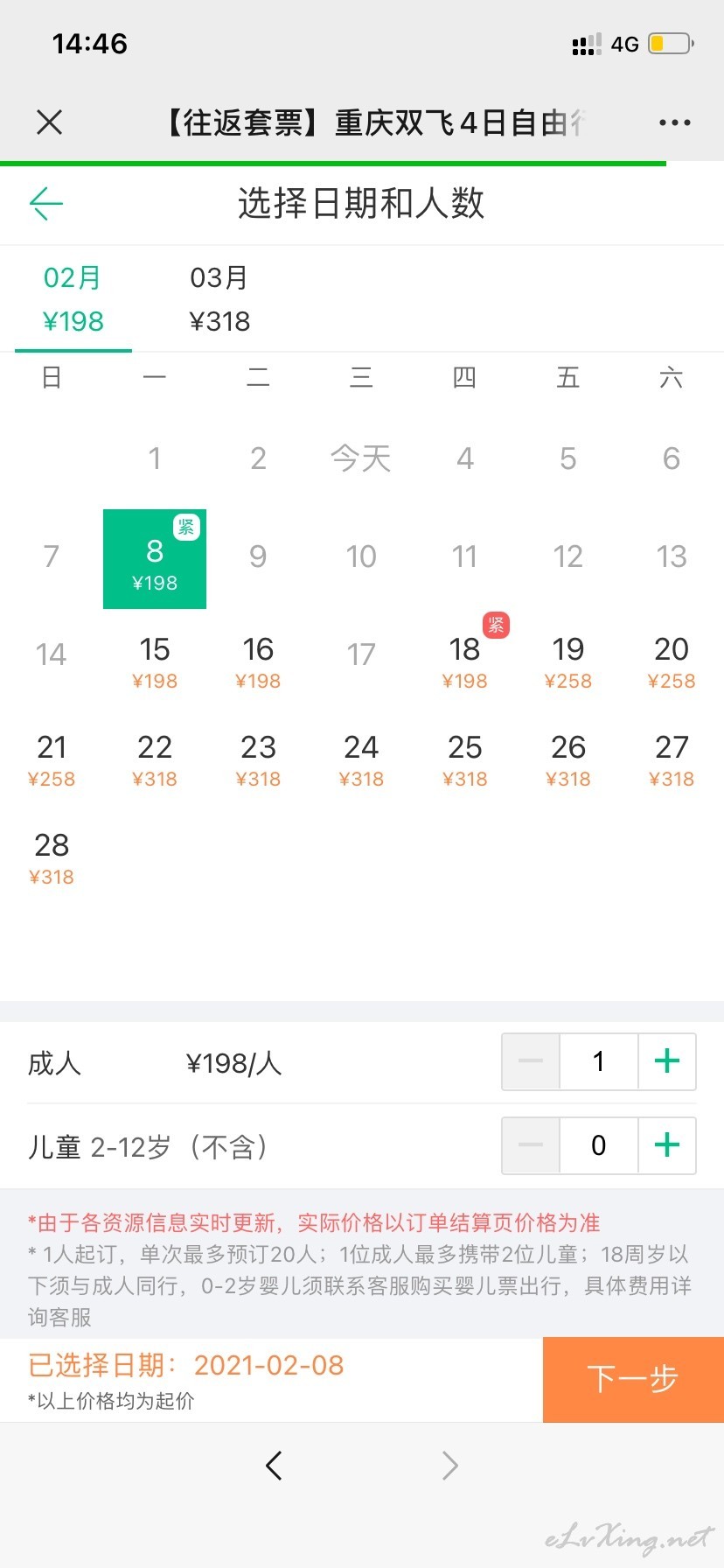This screenshot has width=724, height=1568.
Task: Pick February 22 priced ¥318
Action: click(155, 760)
